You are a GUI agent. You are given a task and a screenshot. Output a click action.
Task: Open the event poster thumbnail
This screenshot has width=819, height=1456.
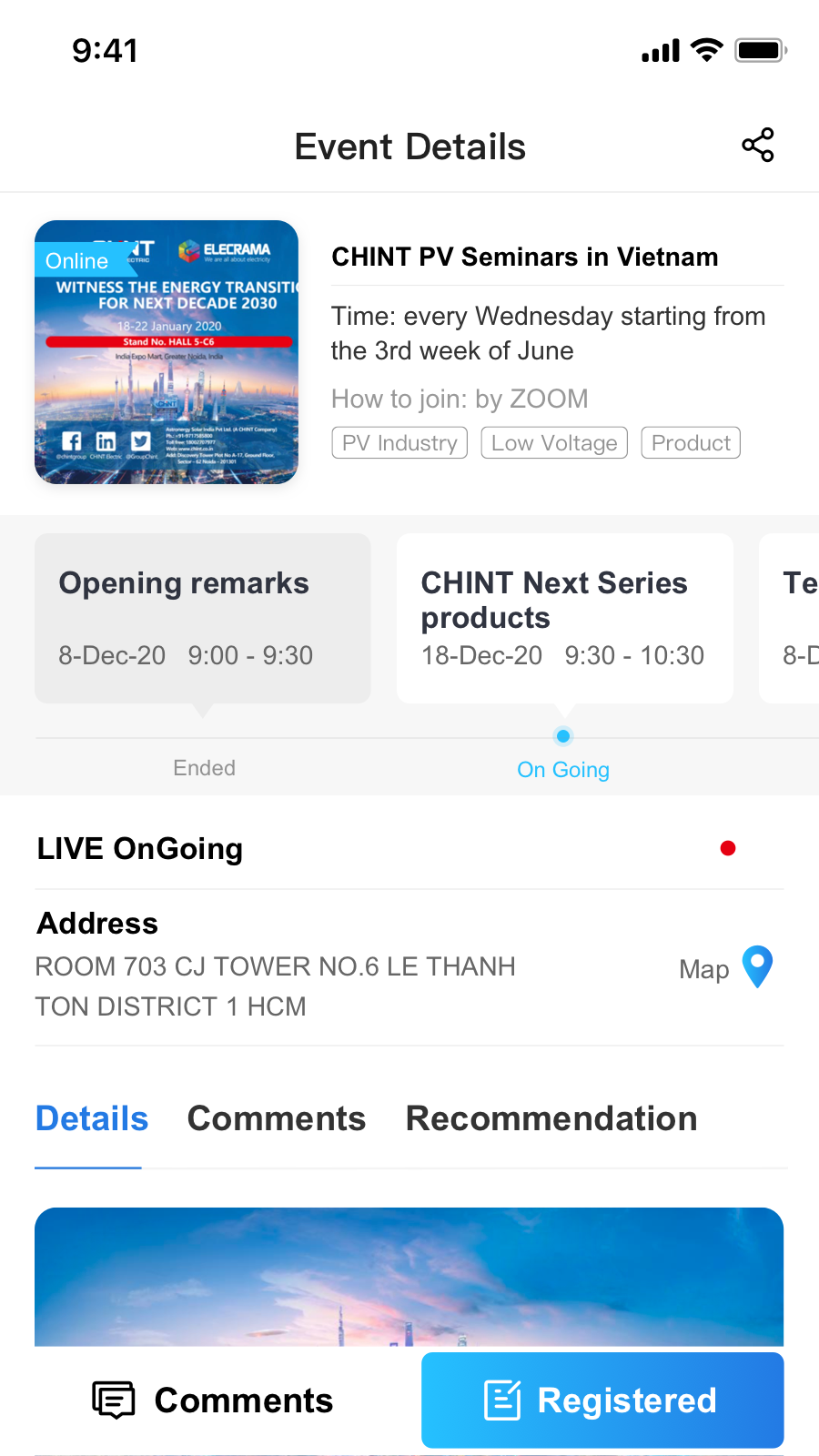click(167, 352)
